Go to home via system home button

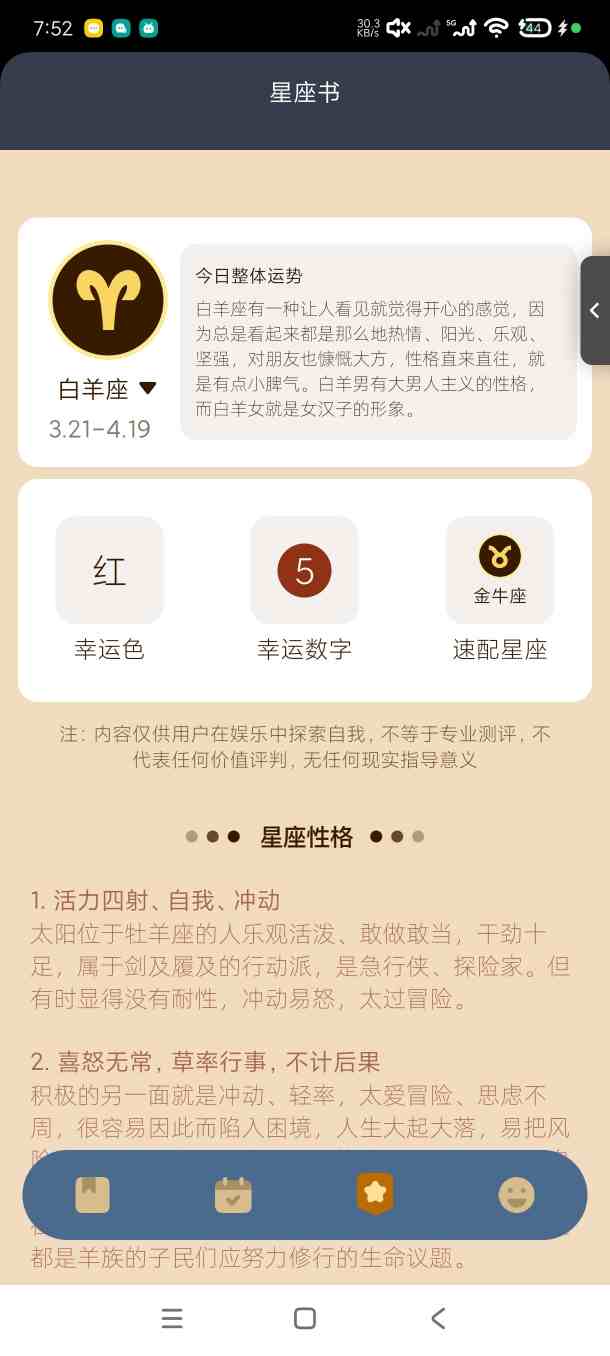tap(305, 1319)
